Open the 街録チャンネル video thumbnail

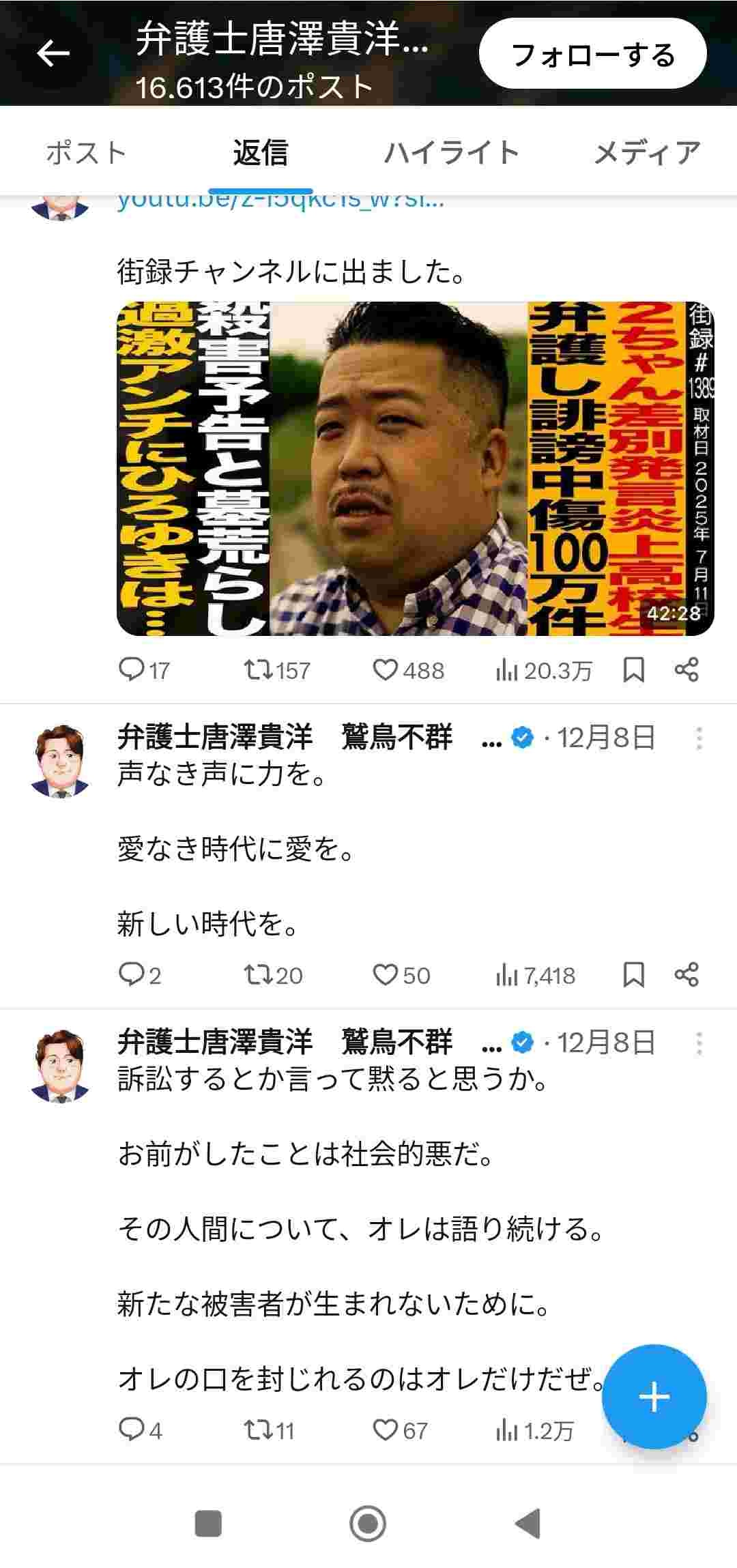pyautogui.click(x=415, y=469)
